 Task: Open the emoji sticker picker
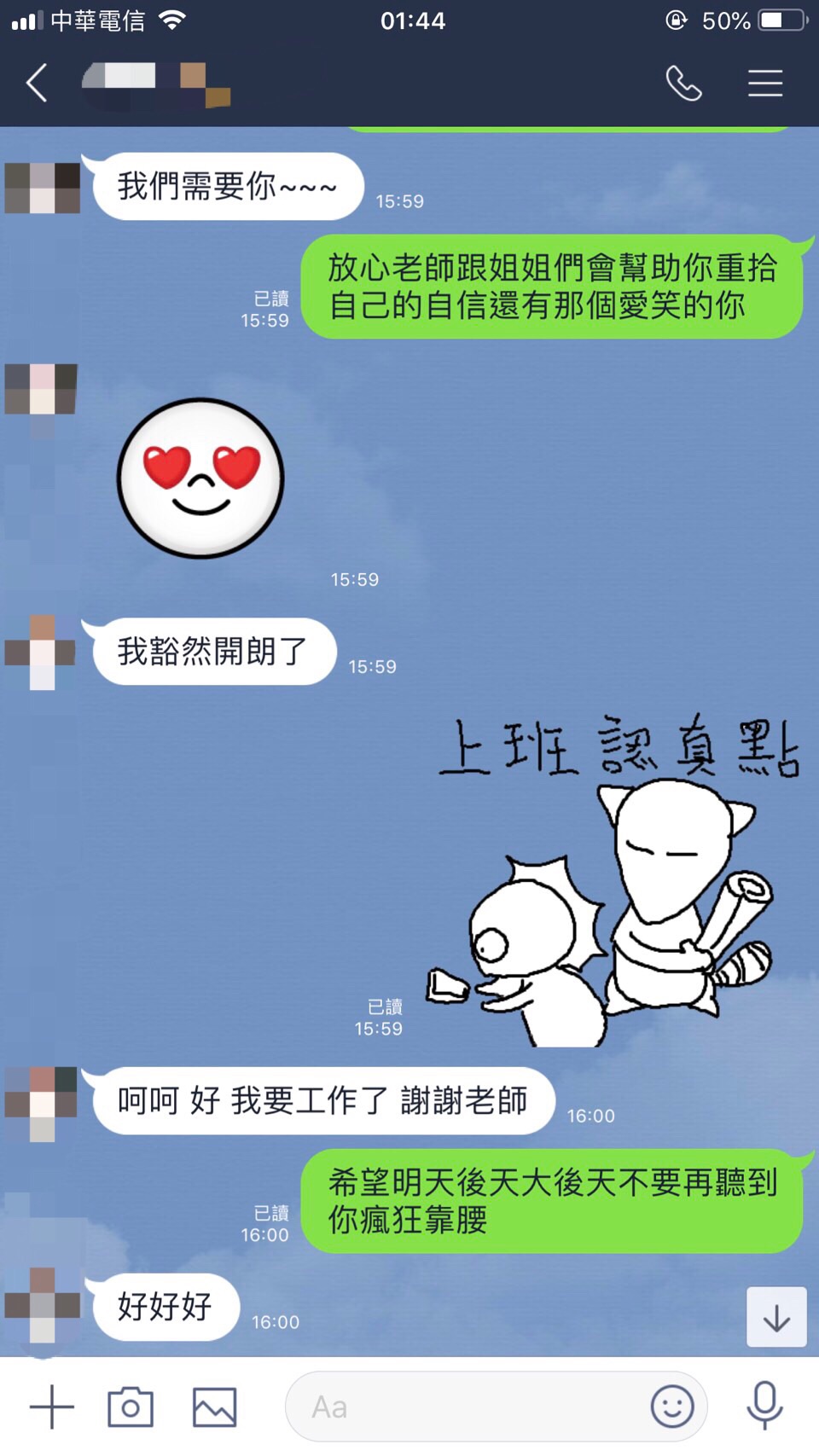(672, 1407)
